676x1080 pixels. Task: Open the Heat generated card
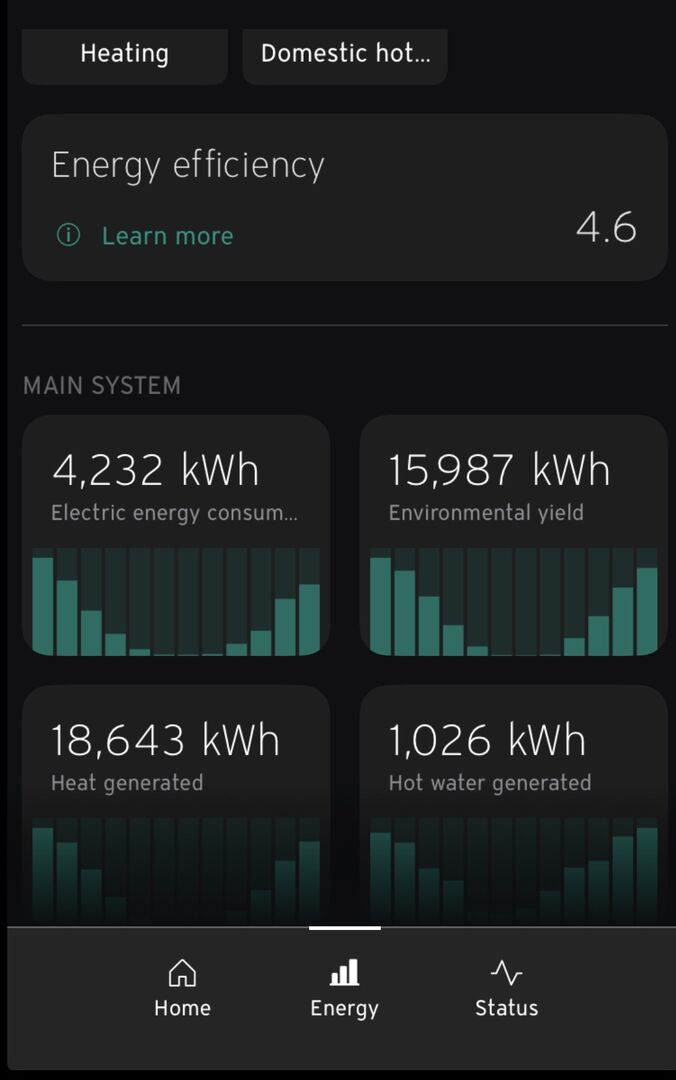(x=176, y=805)
